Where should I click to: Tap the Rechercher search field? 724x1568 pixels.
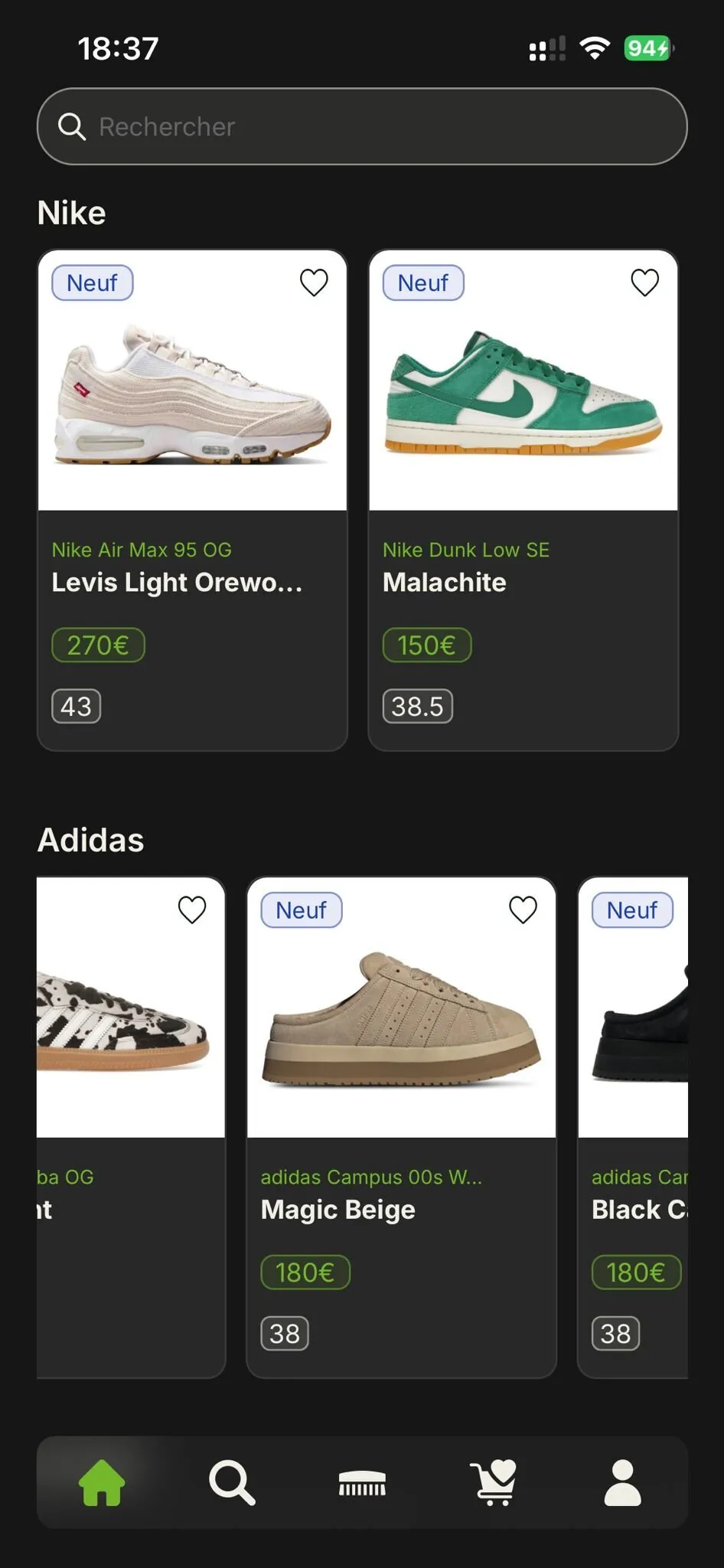pos(361,126)
